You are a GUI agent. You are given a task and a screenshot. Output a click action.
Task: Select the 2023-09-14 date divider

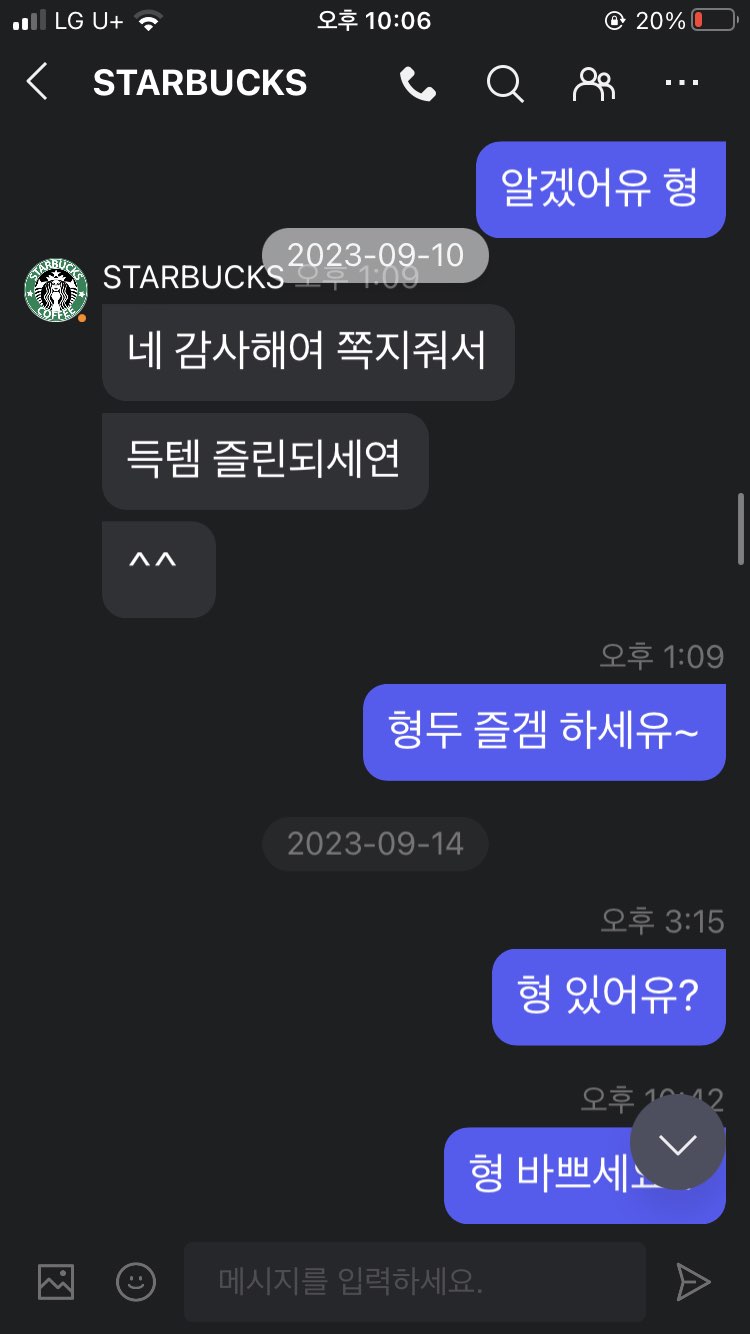point(375,844)
